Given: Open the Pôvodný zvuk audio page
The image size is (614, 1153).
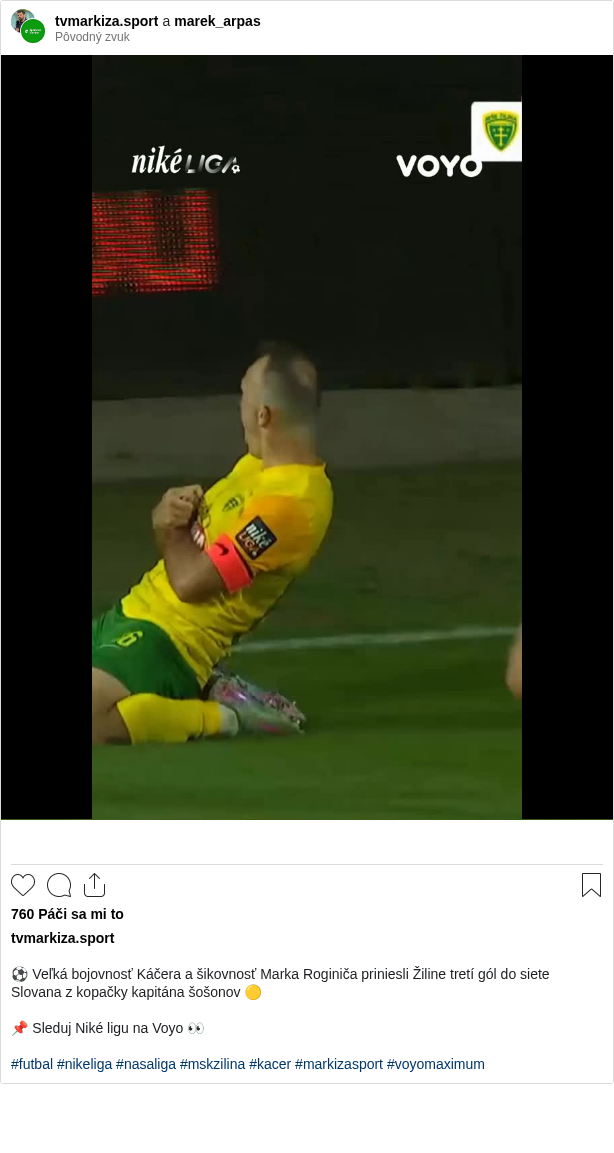Looking at the screenshot, I should click(x=92, y=37).
